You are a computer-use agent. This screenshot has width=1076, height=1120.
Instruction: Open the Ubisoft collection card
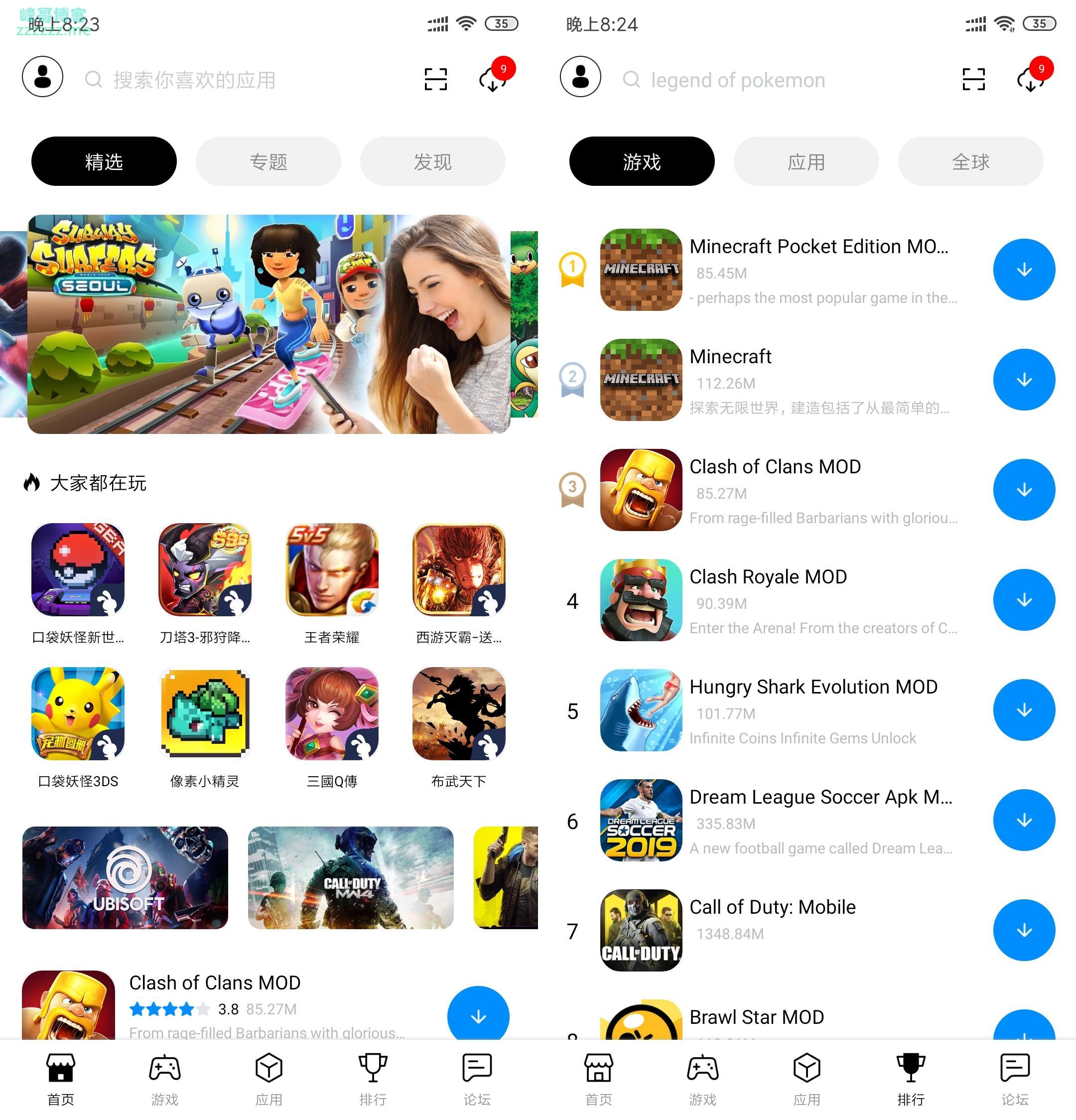(x=125, y=877)
